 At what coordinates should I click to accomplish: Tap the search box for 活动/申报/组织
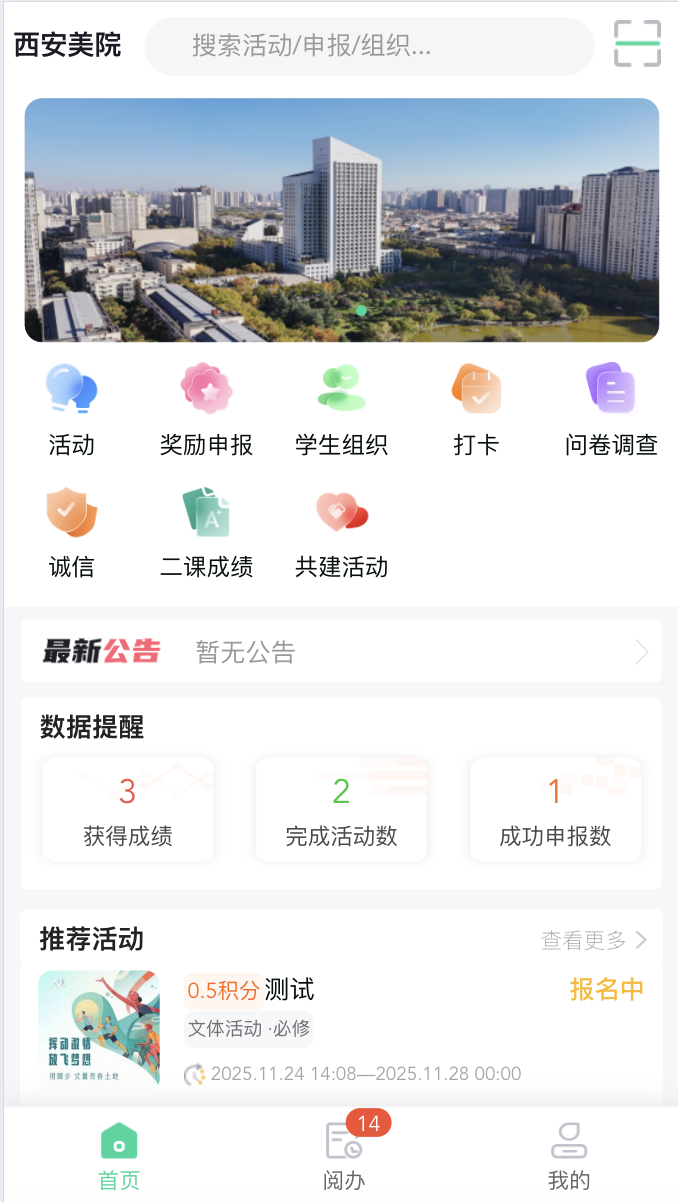(x=369, y=46)
